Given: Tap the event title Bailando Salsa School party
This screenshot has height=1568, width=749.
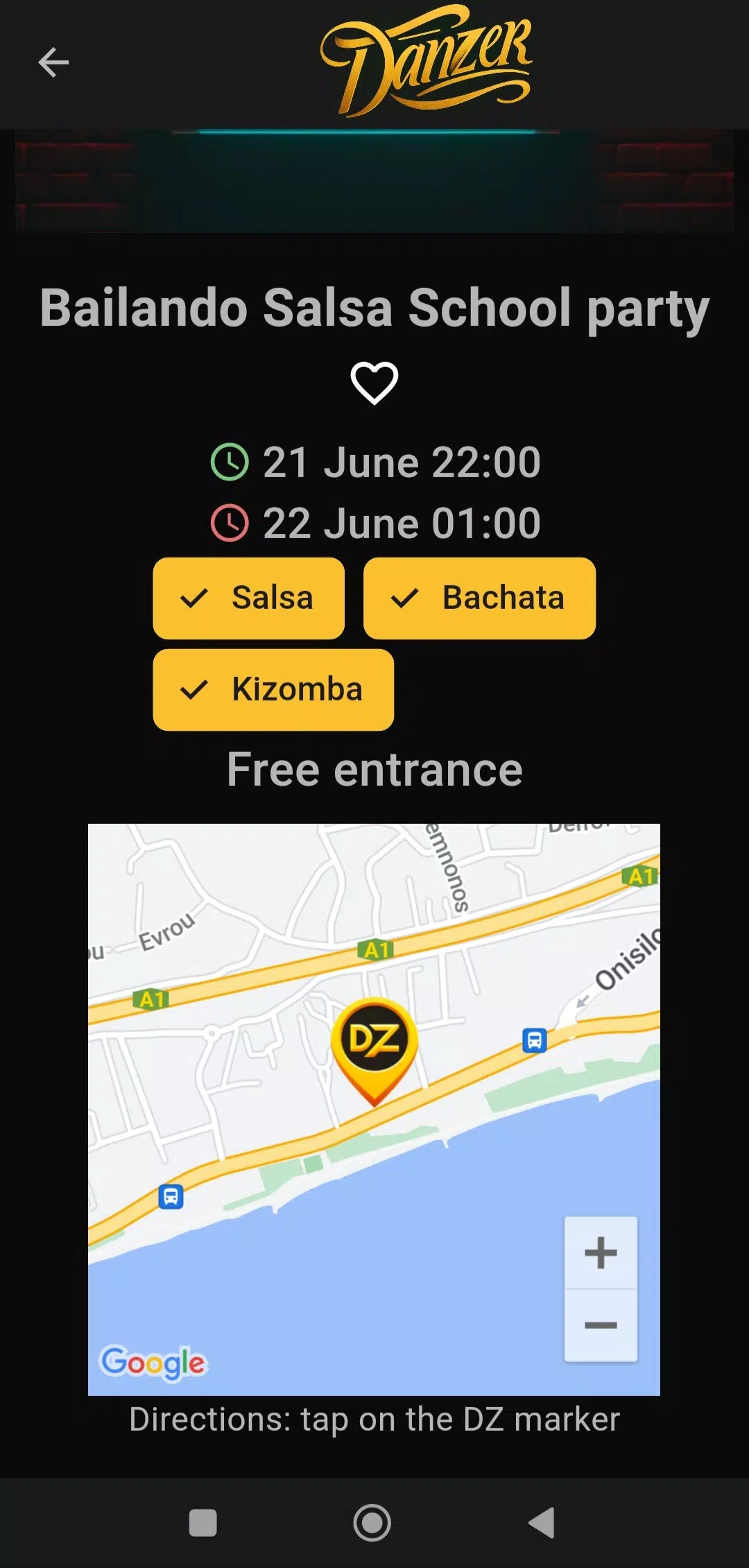Looking at the screenshot, I should (x=374, y=309).
